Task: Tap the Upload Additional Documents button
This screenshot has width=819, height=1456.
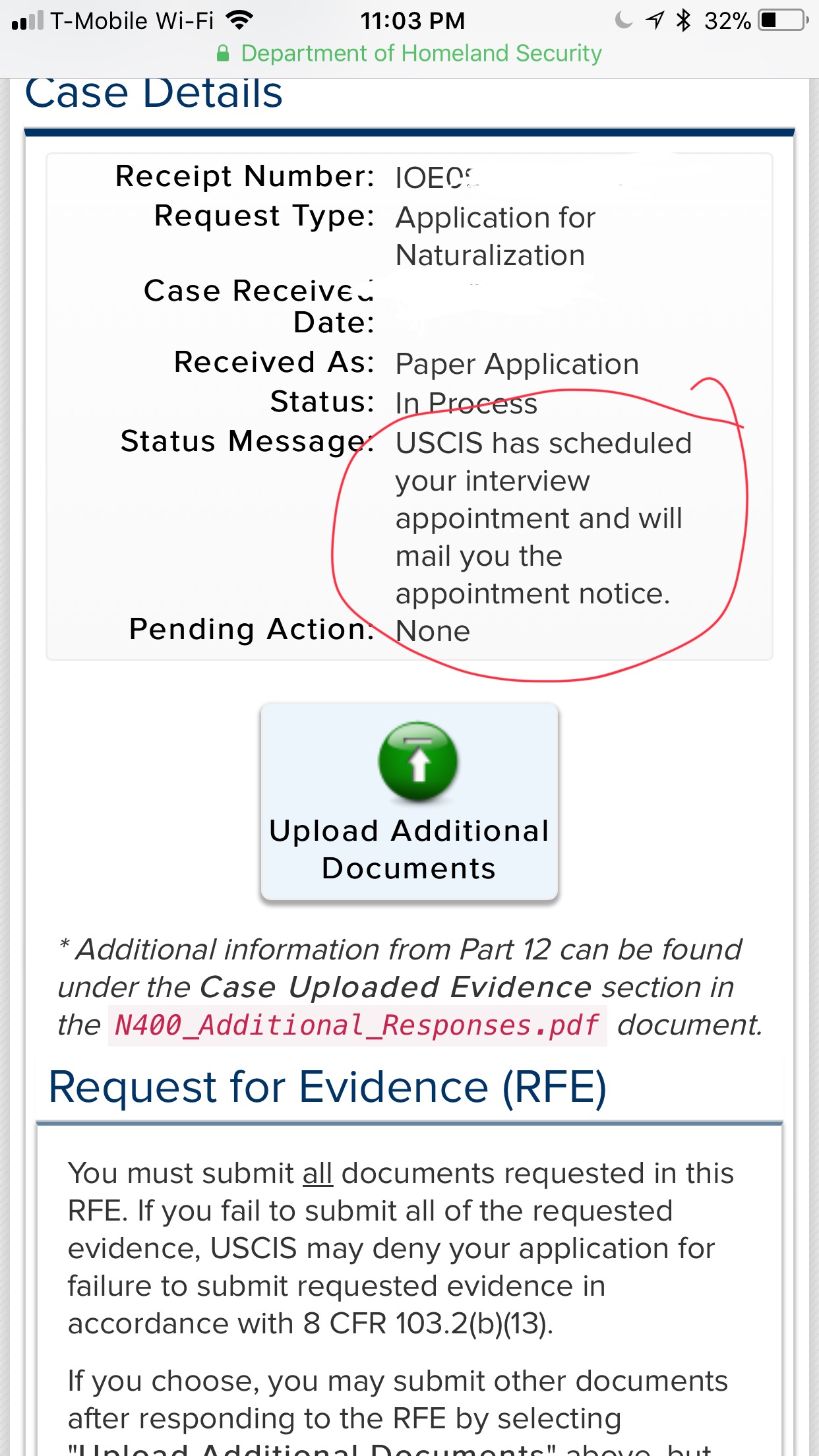Action: pos(409,802)
